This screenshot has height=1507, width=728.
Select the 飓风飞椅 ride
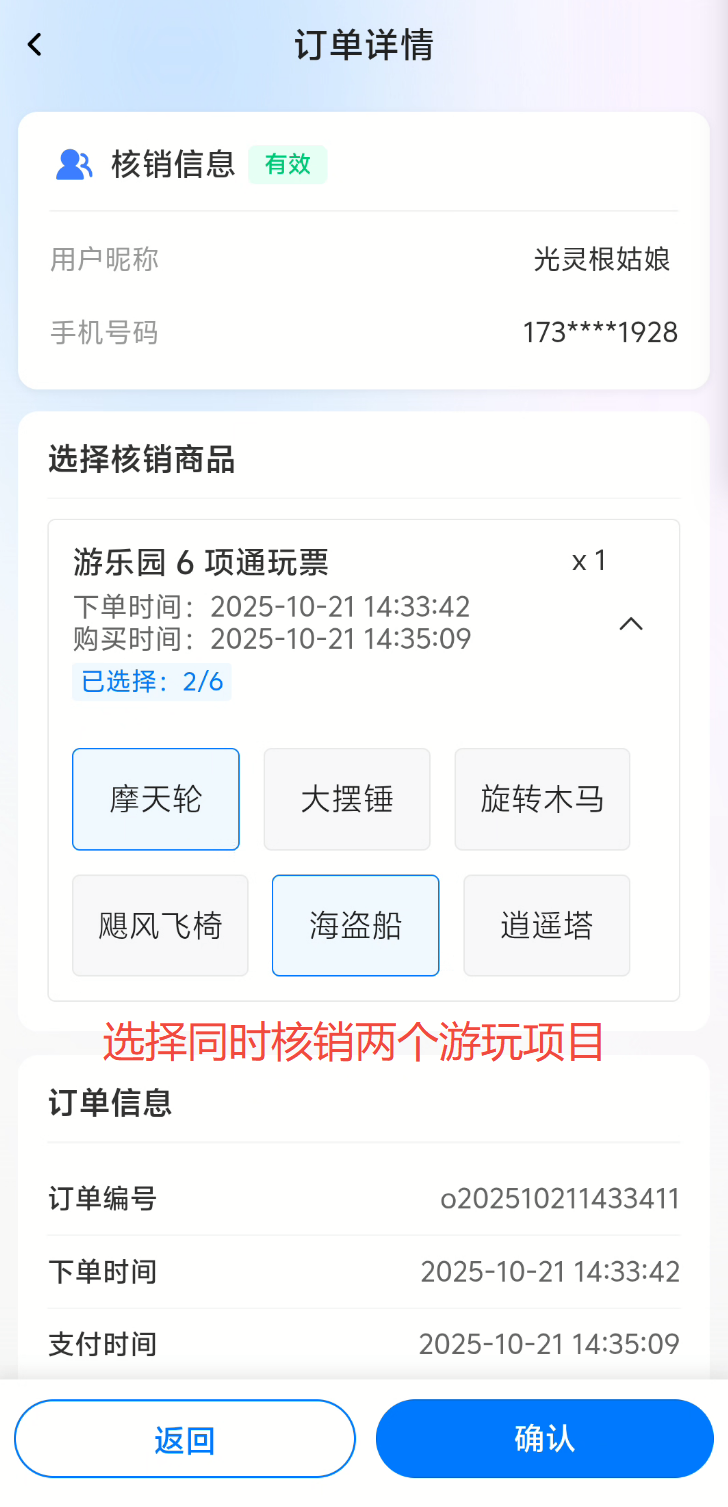[x=160, y=925]
